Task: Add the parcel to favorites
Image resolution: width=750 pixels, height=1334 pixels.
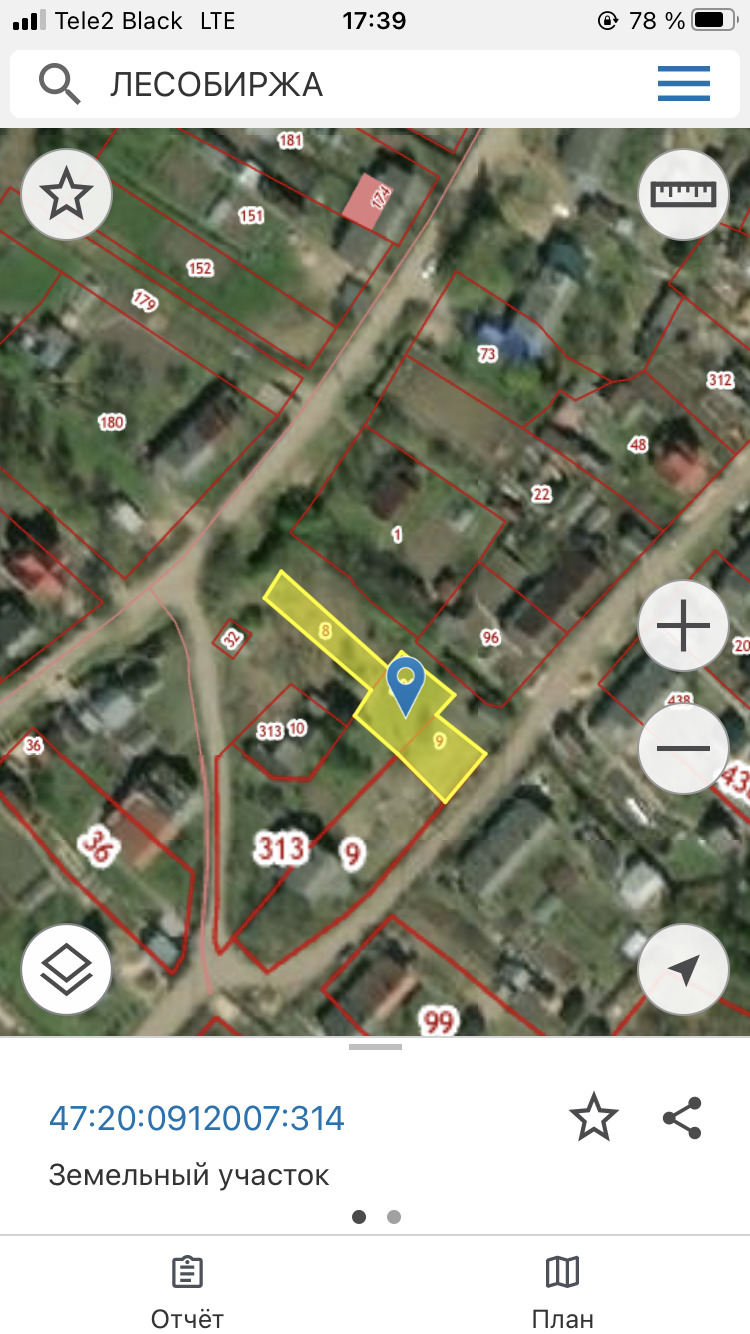Action: 594,1118
